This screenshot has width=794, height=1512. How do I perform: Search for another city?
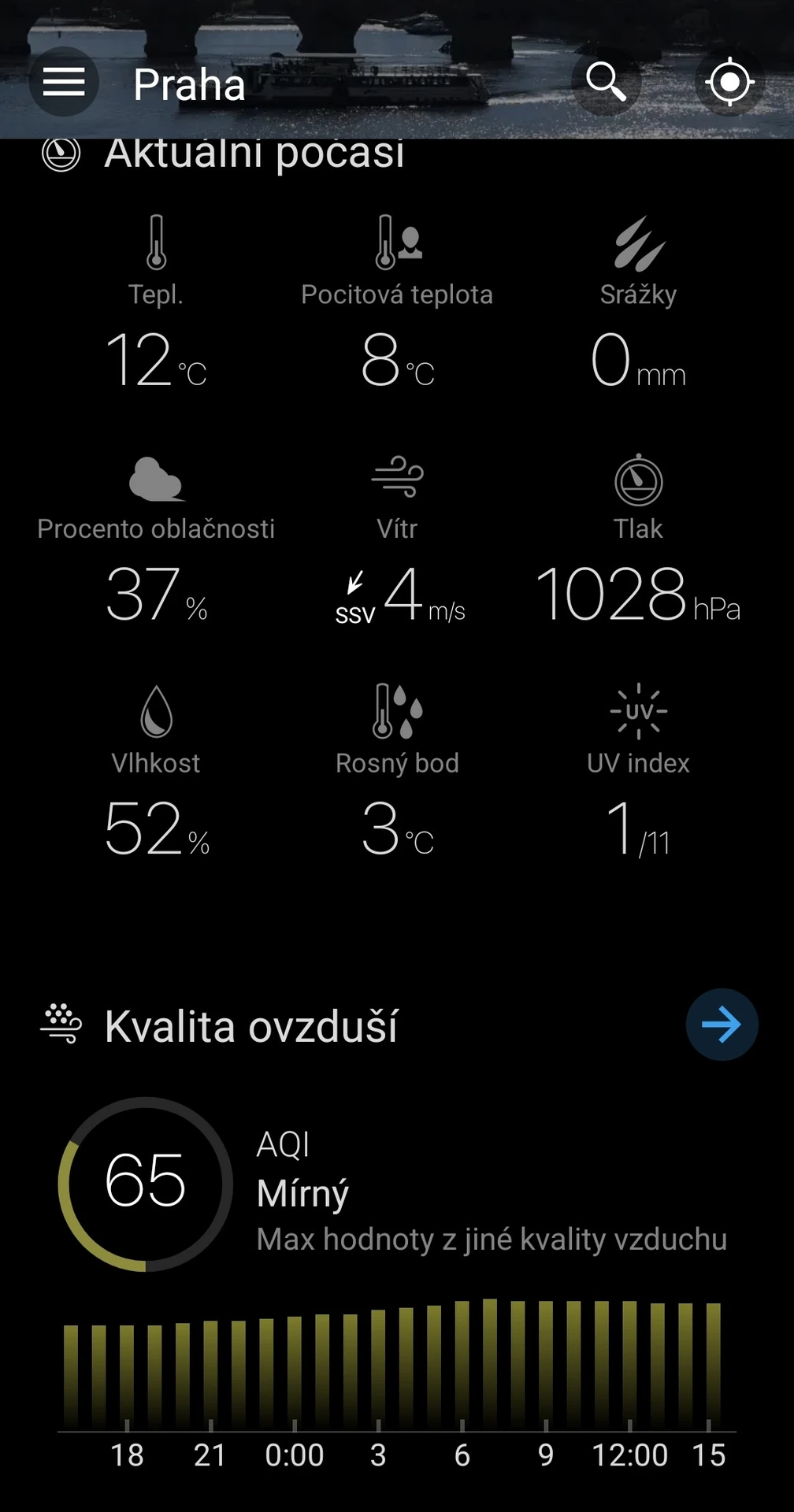[605, 82]
